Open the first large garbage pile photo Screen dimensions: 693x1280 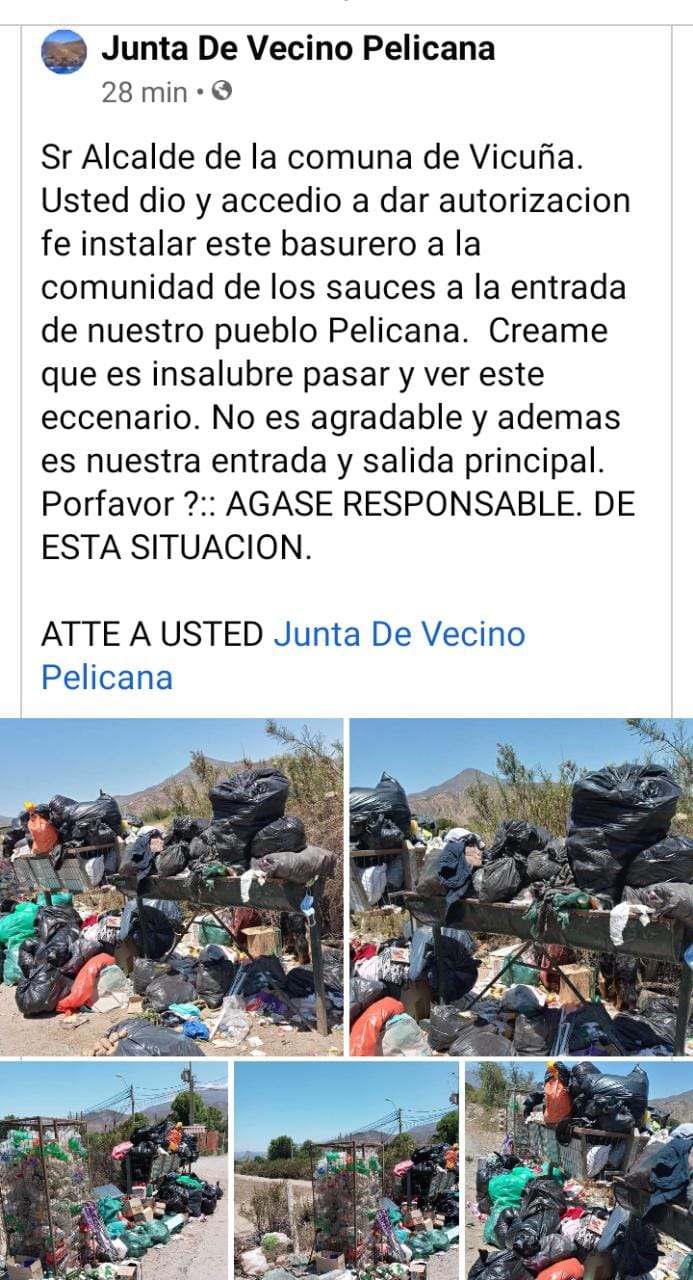click(x=171, y=887)
